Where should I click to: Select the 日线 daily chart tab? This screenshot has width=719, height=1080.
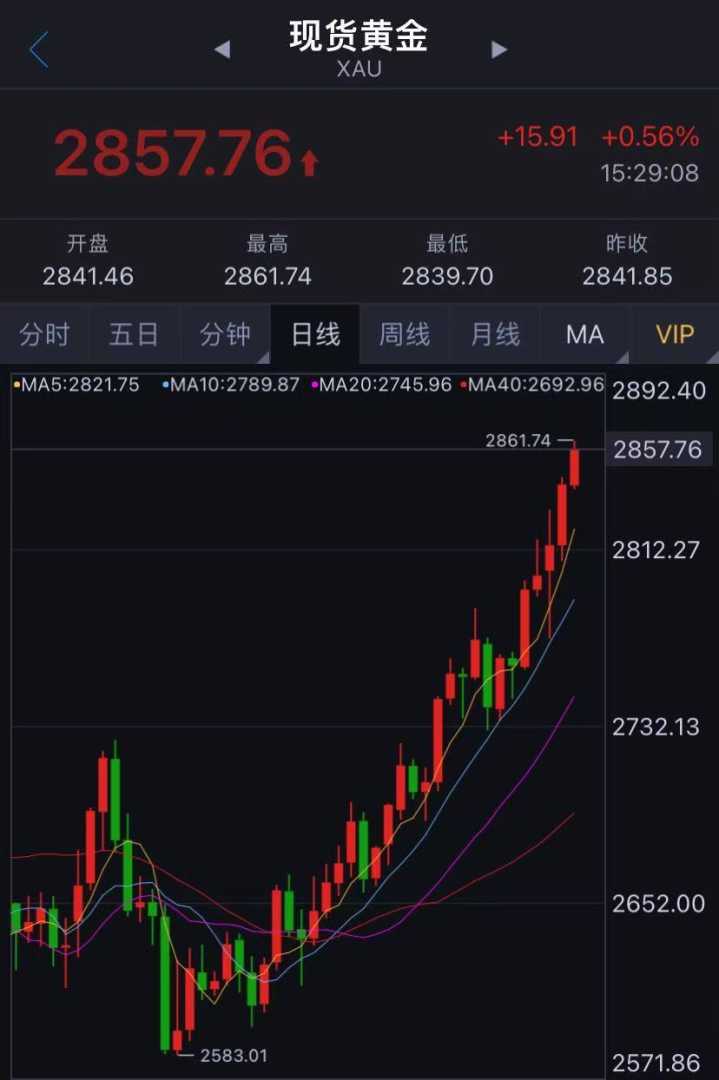click(315, 334)
